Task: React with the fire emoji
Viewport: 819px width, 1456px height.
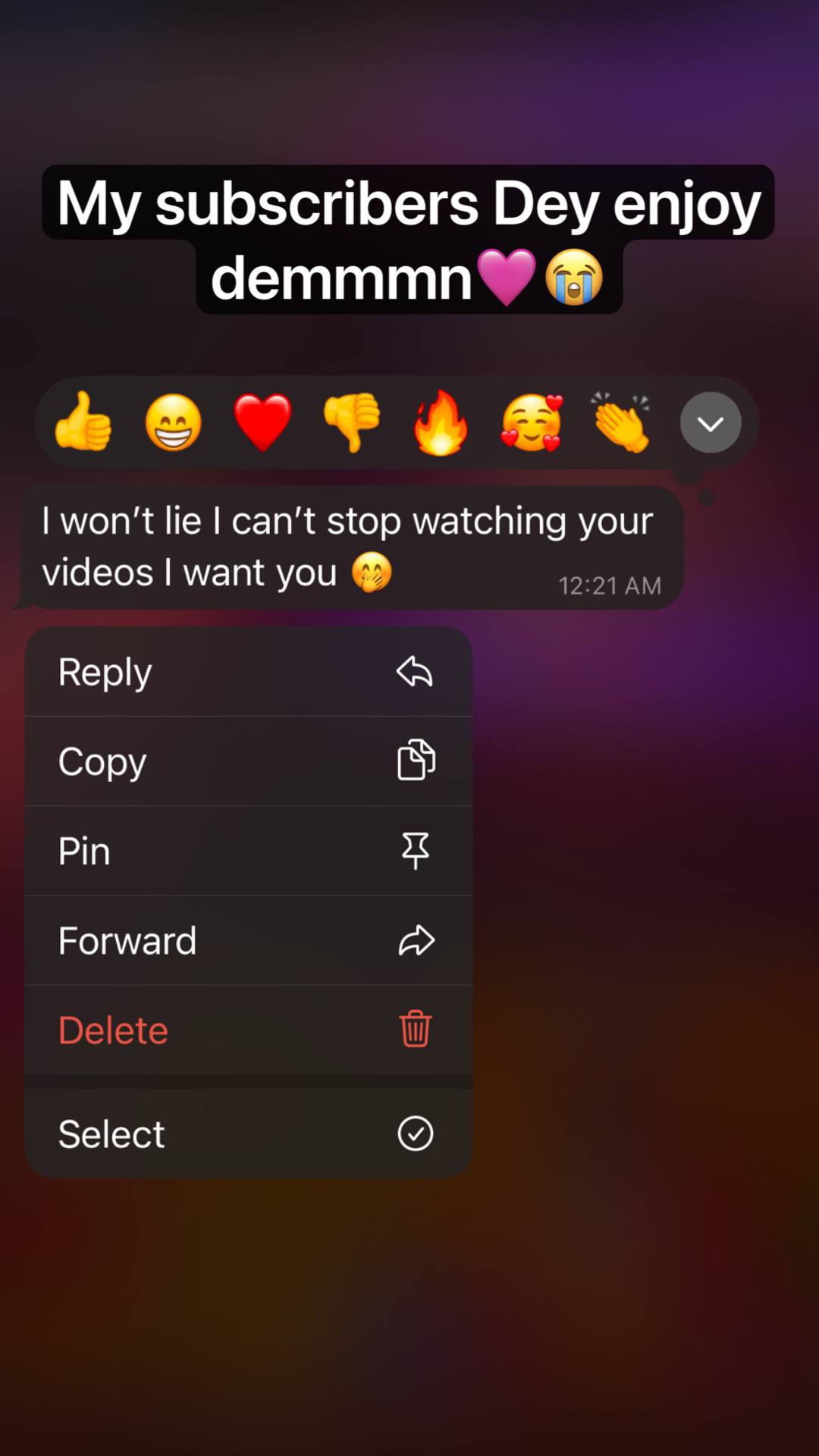Action: pos(441,422)
